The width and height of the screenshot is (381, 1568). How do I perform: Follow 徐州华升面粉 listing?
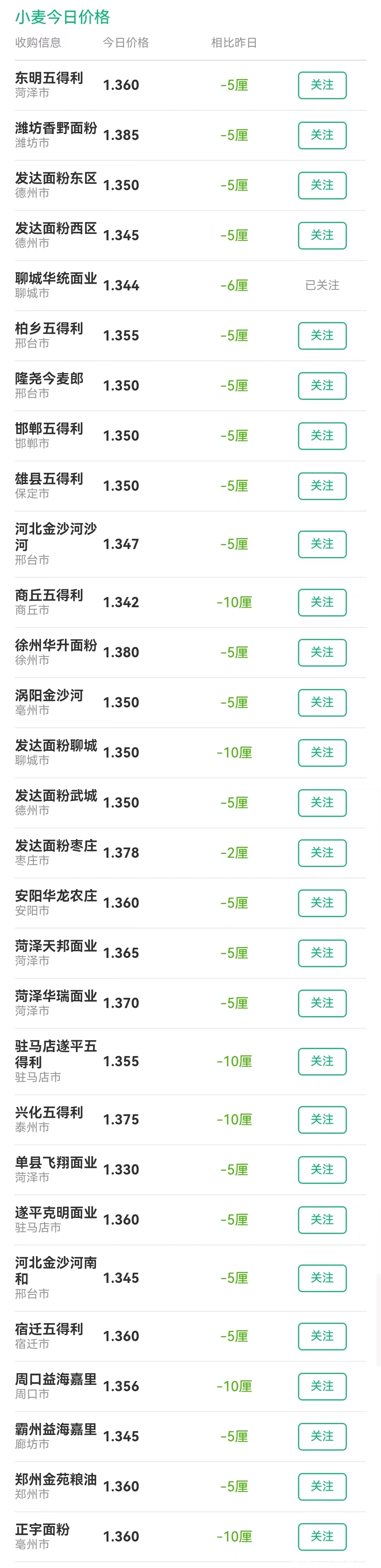(x=322, y=652)
